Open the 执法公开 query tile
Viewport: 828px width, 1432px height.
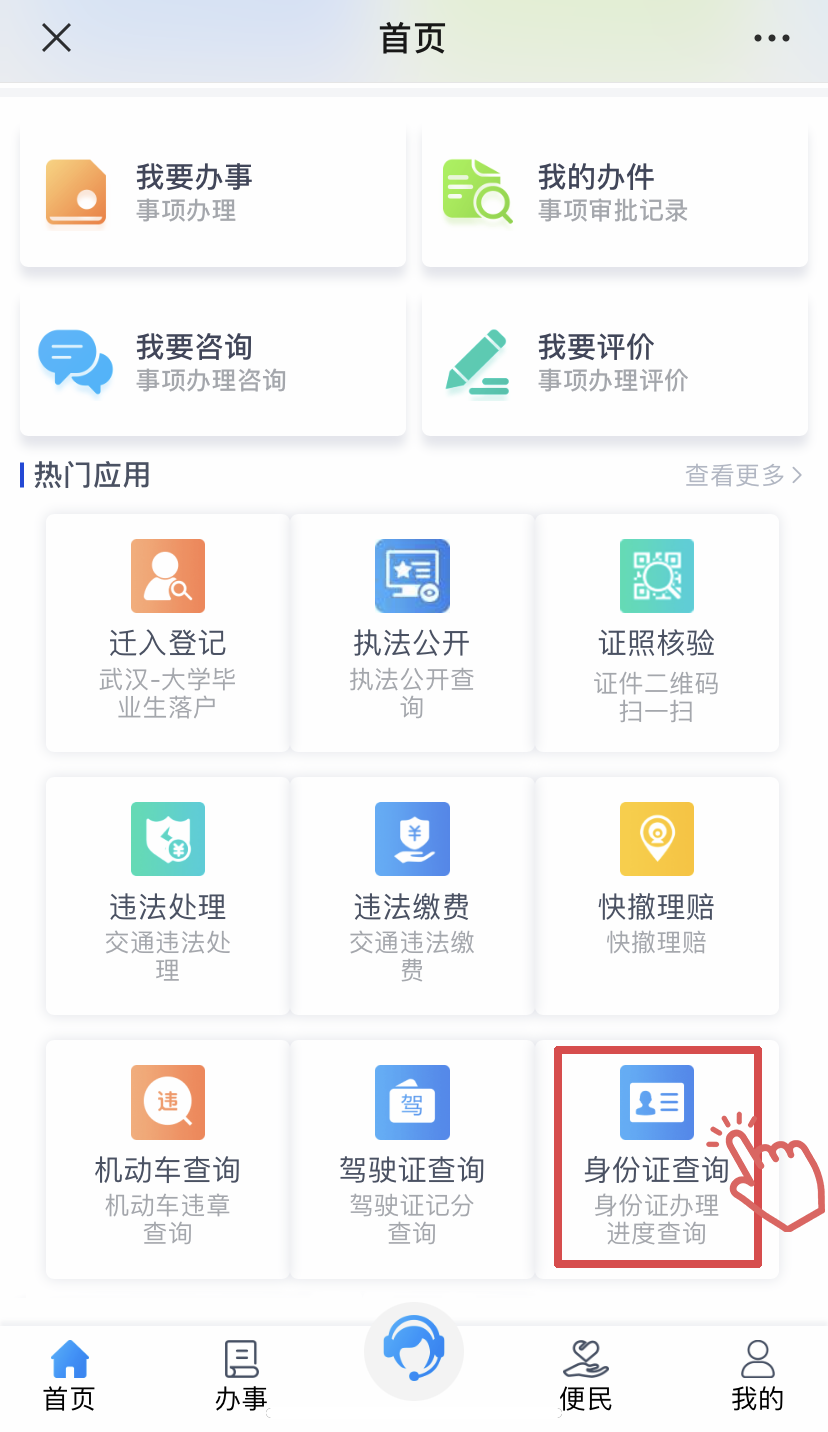tap(412, 632)
